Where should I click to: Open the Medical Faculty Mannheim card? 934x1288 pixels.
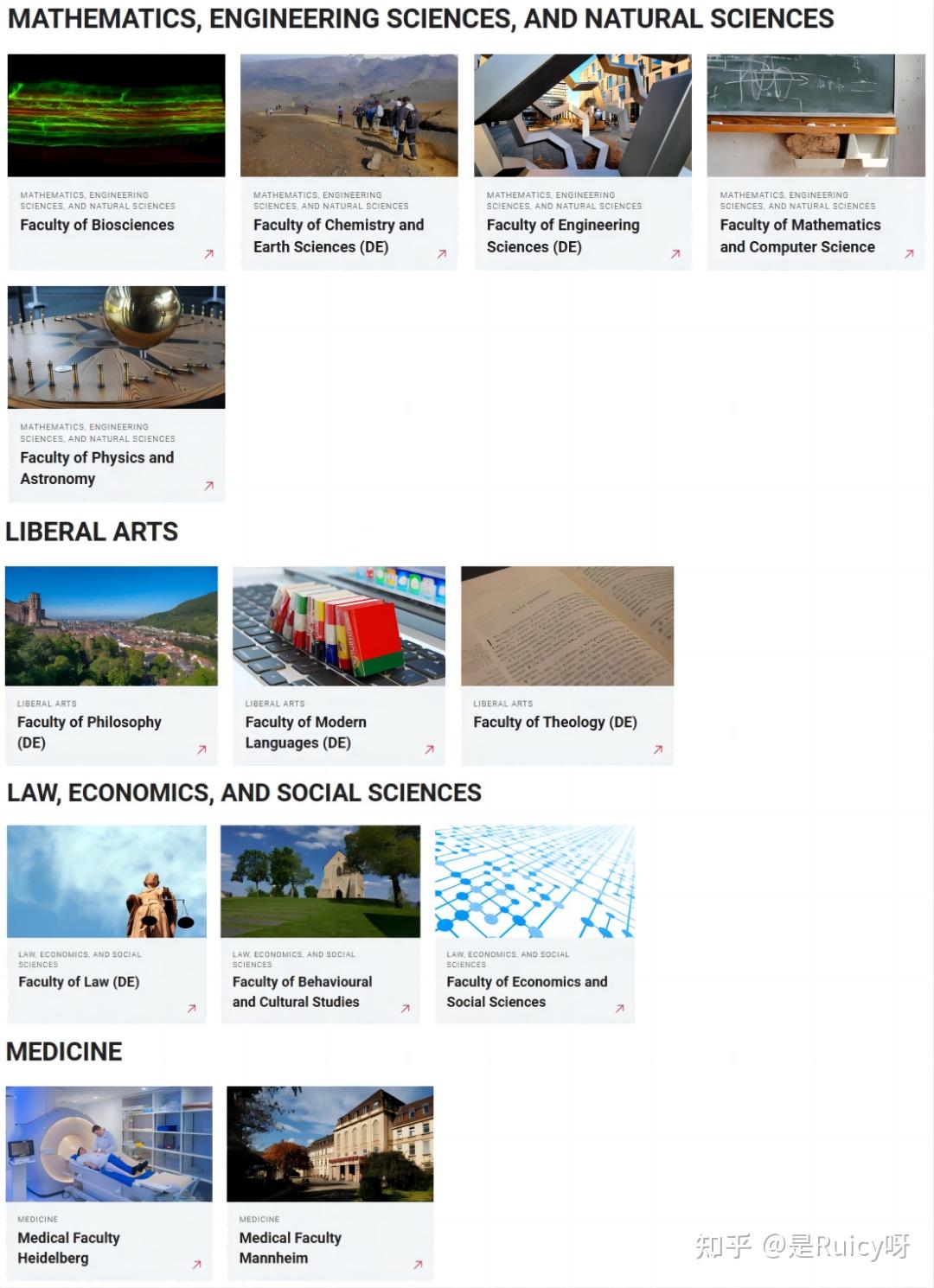click(x=290, y=1247)
